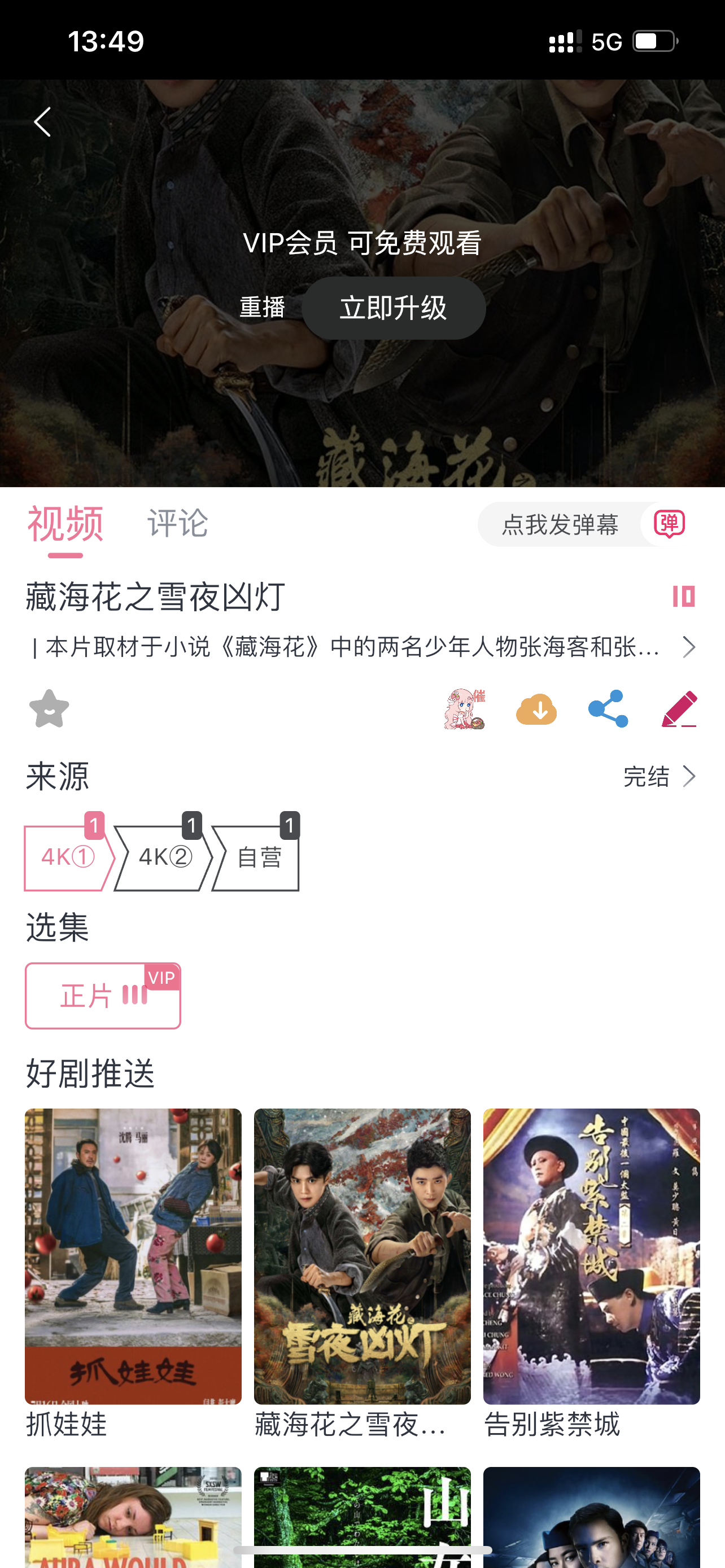Tap the pink pen edit icon

pos(680,709)
